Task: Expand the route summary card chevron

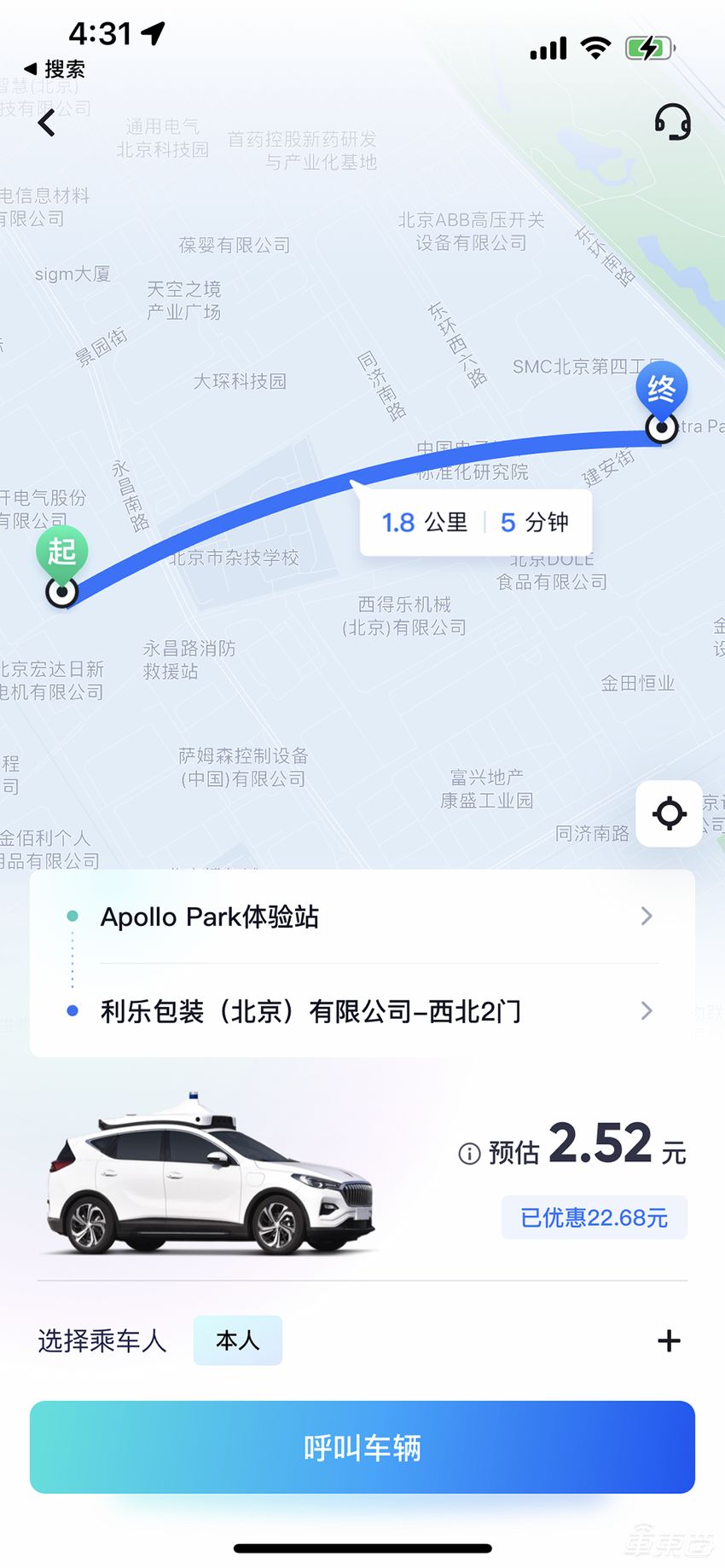Action: click(647, 917)
